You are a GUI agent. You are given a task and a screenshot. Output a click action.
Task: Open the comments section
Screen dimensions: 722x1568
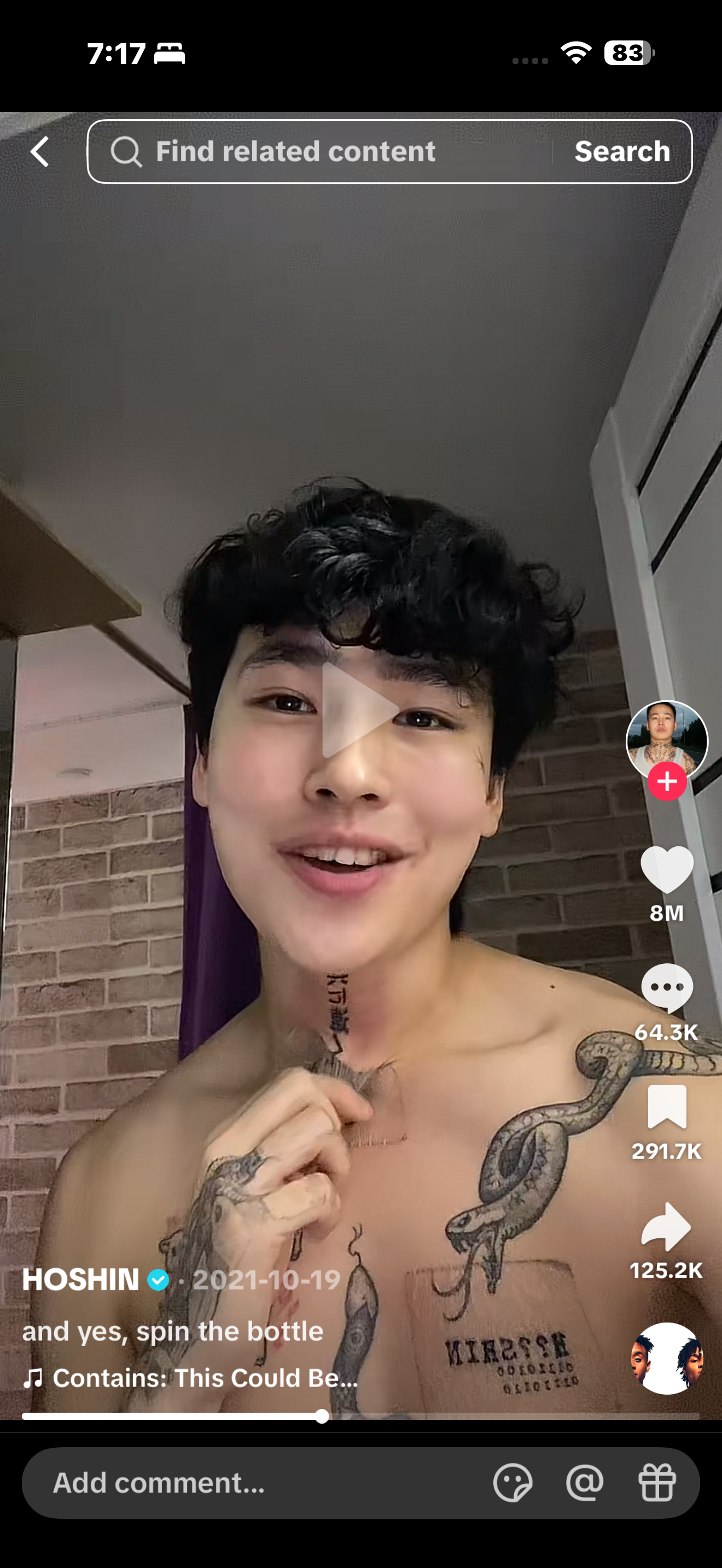[x=667, y=987]
